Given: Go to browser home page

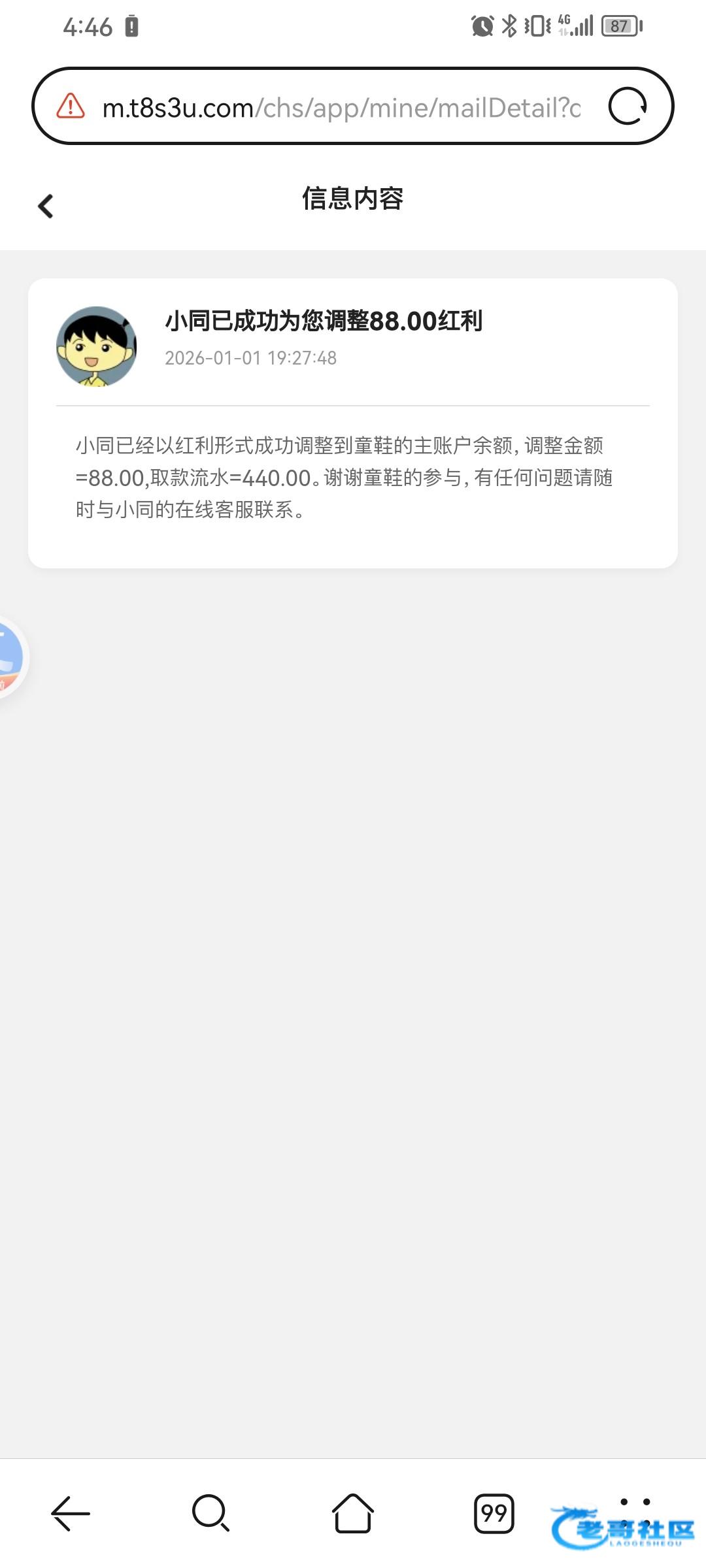Looking at the screenshot, I should pos(353,1513).
